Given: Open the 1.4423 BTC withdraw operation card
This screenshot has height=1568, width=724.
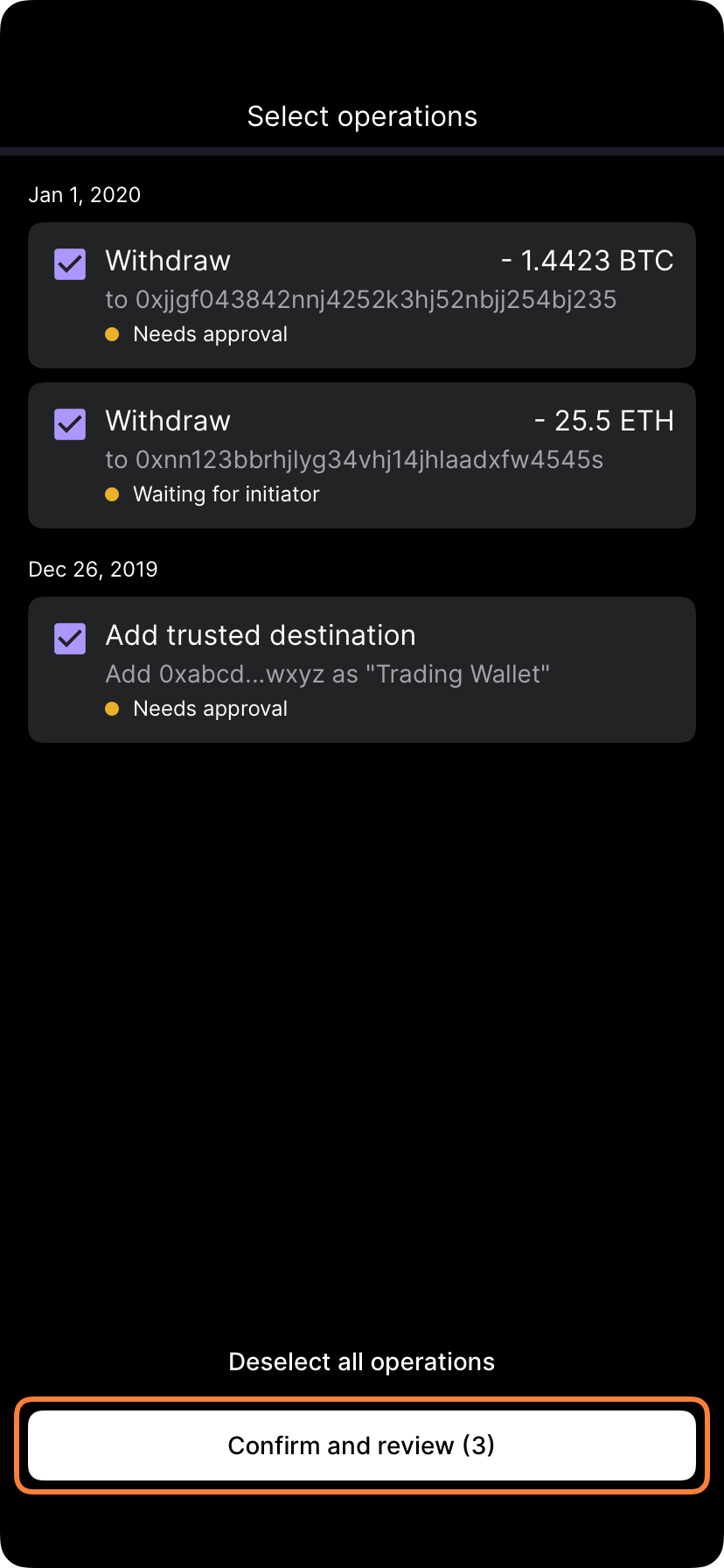Looking at the screenshot, I should tap(362, 296).
